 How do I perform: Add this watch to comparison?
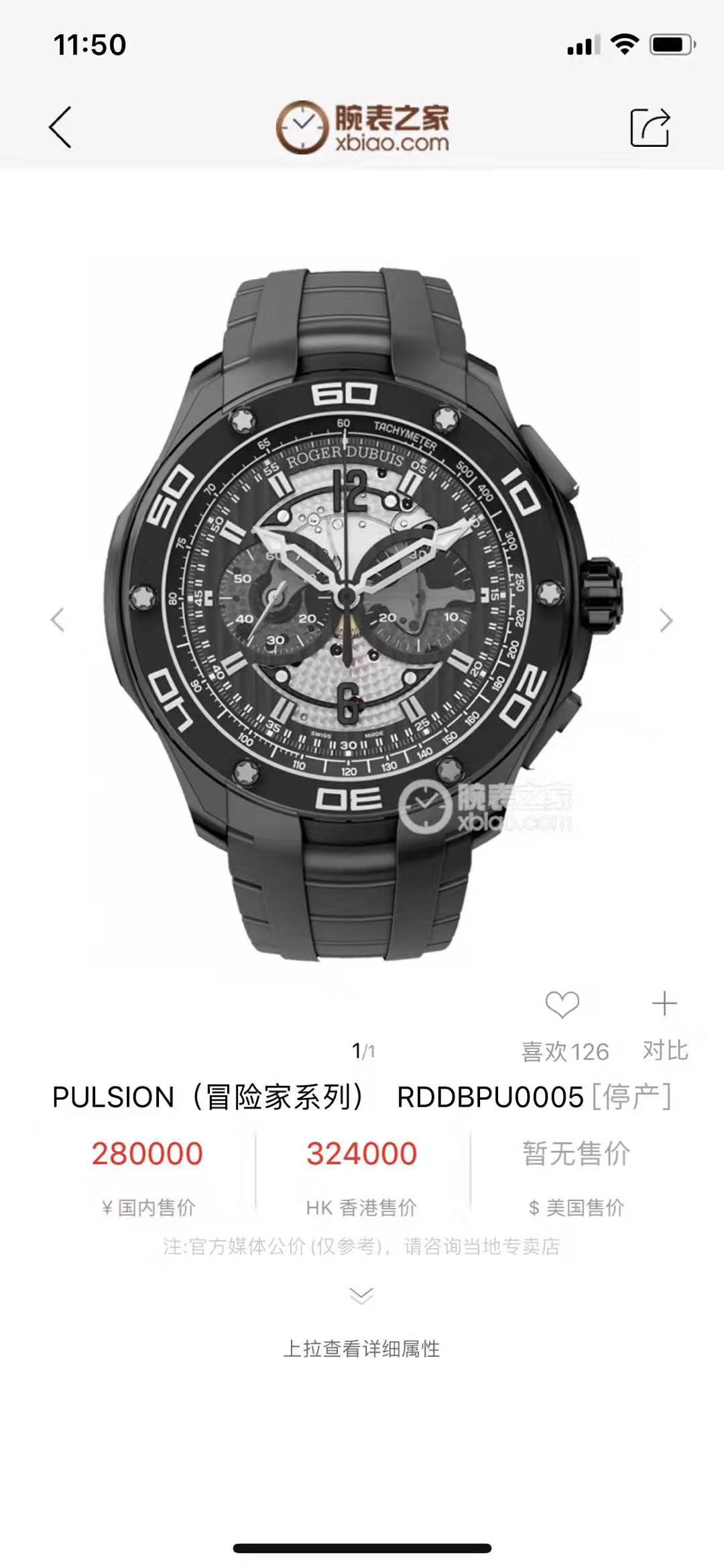pyautogui.click(x=664, y=1004)
